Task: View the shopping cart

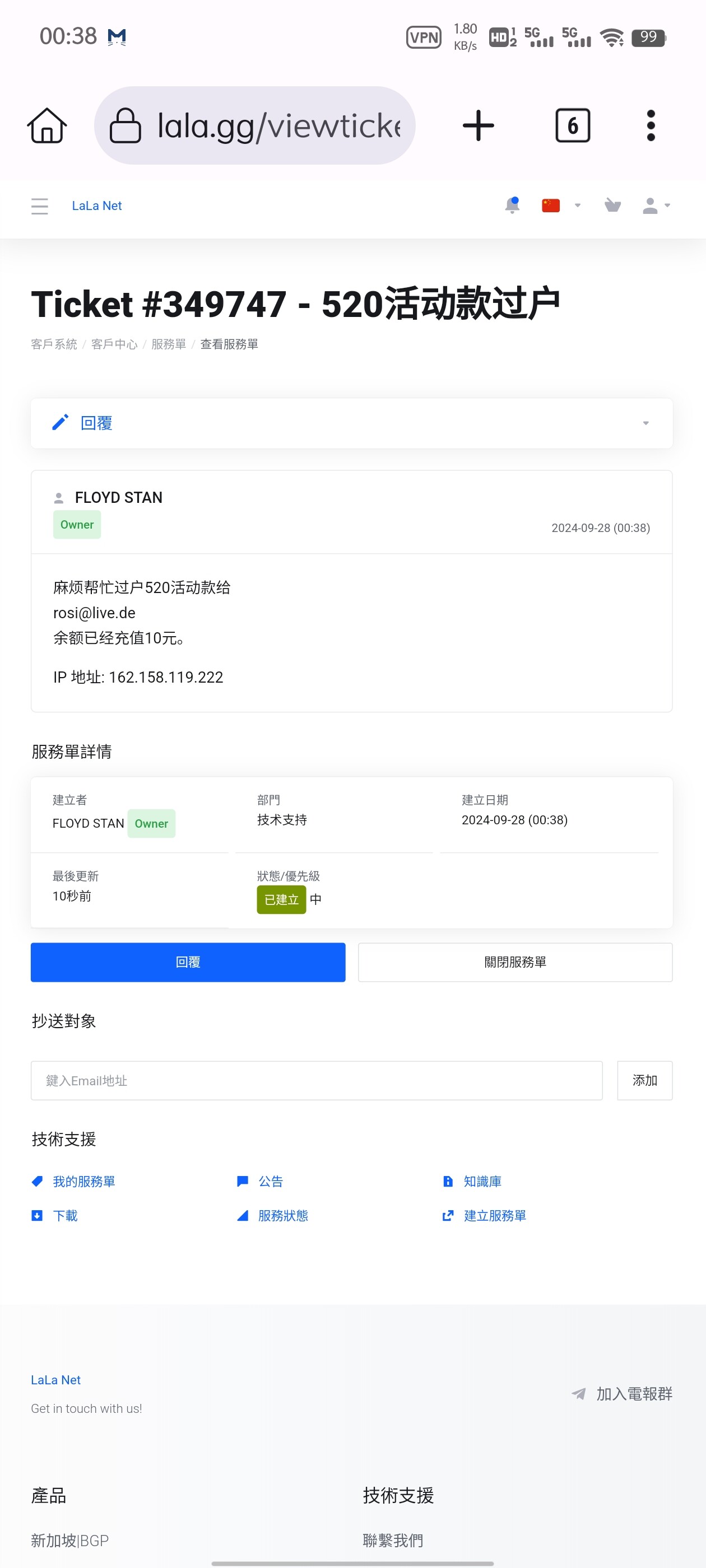Action: click(612, 205)
